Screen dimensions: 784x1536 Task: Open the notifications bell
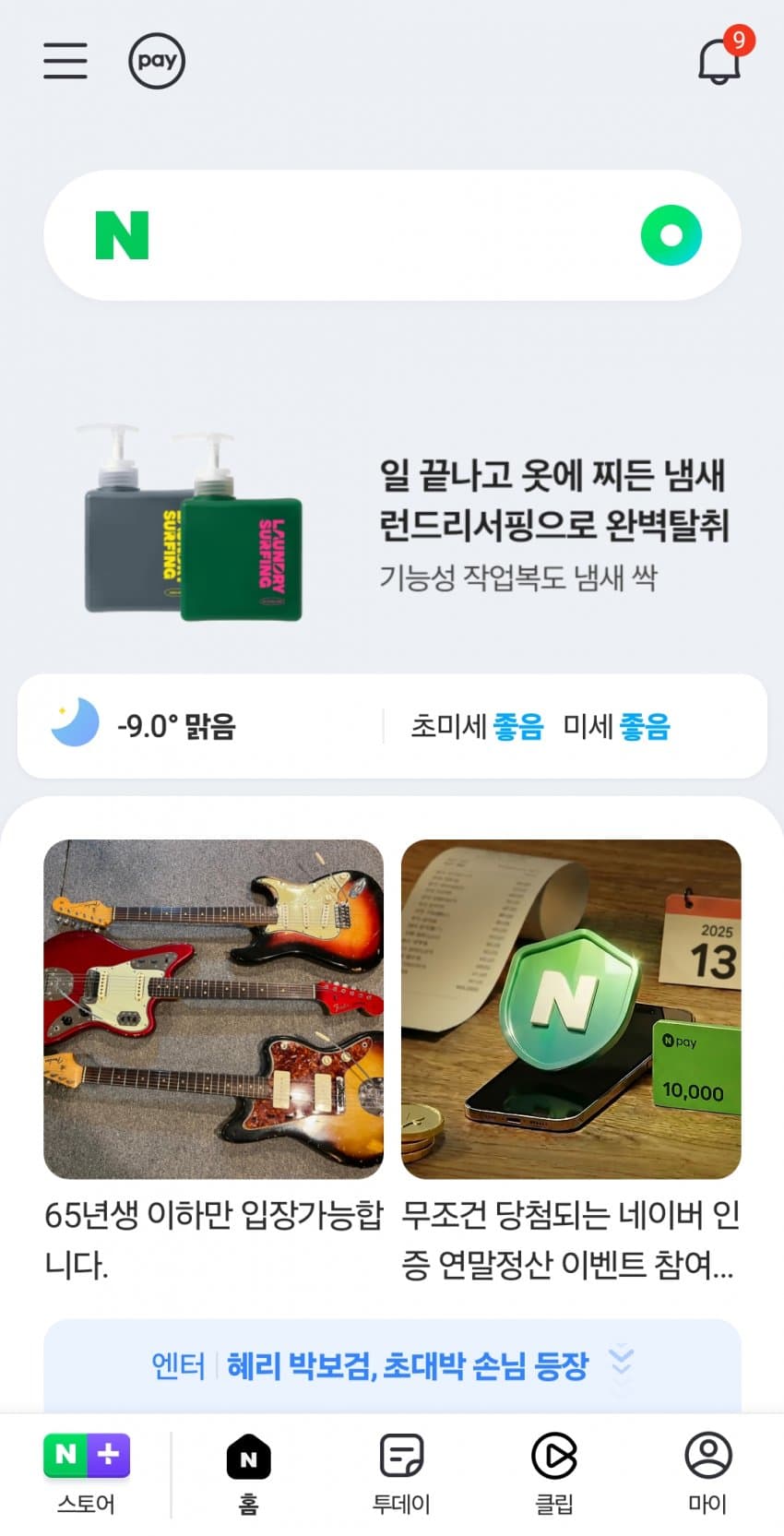tap(719, 61)
